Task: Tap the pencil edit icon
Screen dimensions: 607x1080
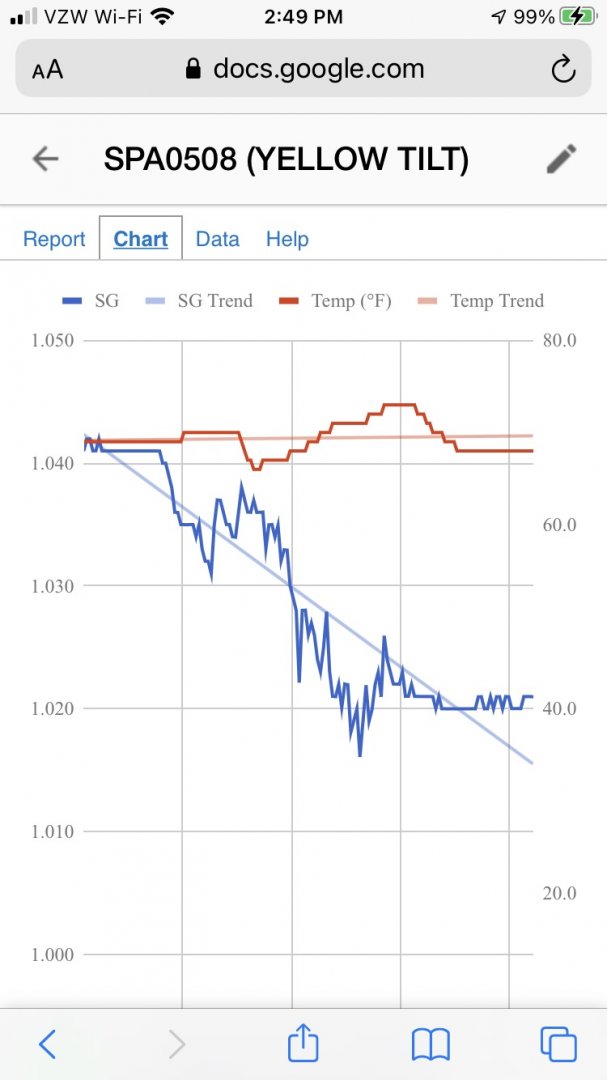Action: click(561, 159)
